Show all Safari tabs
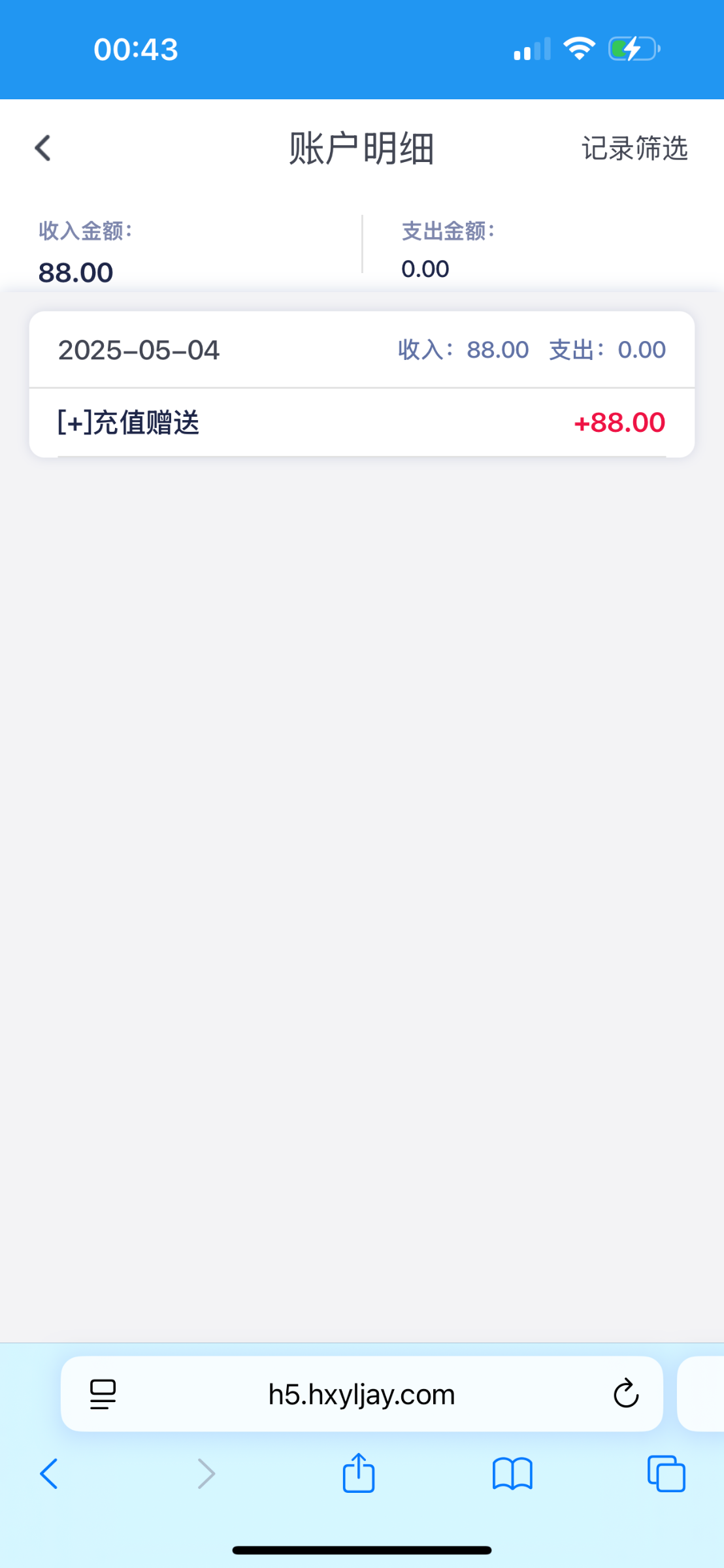Viewport: 724px width, 1568px height. [666, 1474]
